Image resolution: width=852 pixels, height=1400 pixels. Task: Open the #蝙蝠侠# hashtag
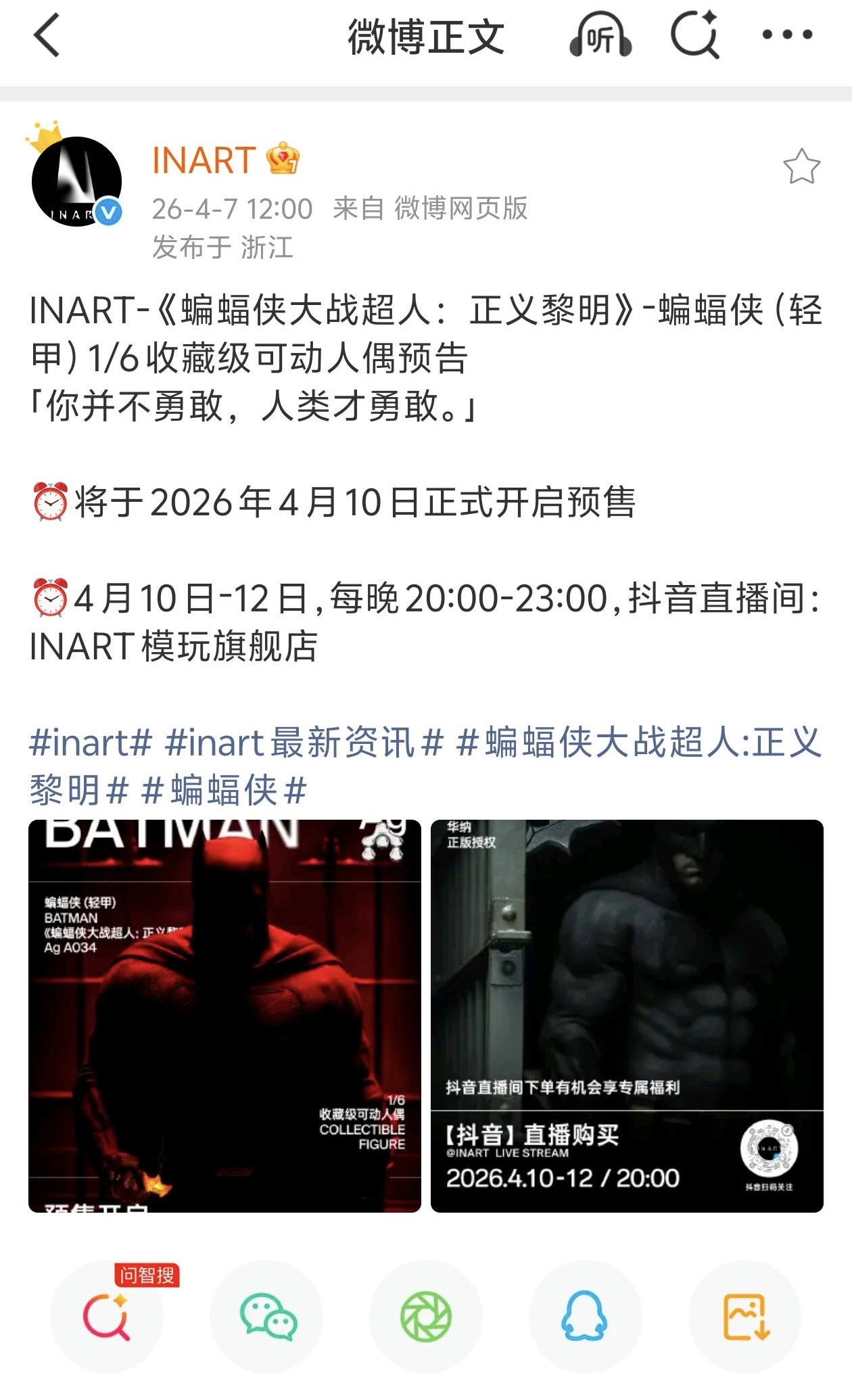pyautogui.click(x=223, y=790)
